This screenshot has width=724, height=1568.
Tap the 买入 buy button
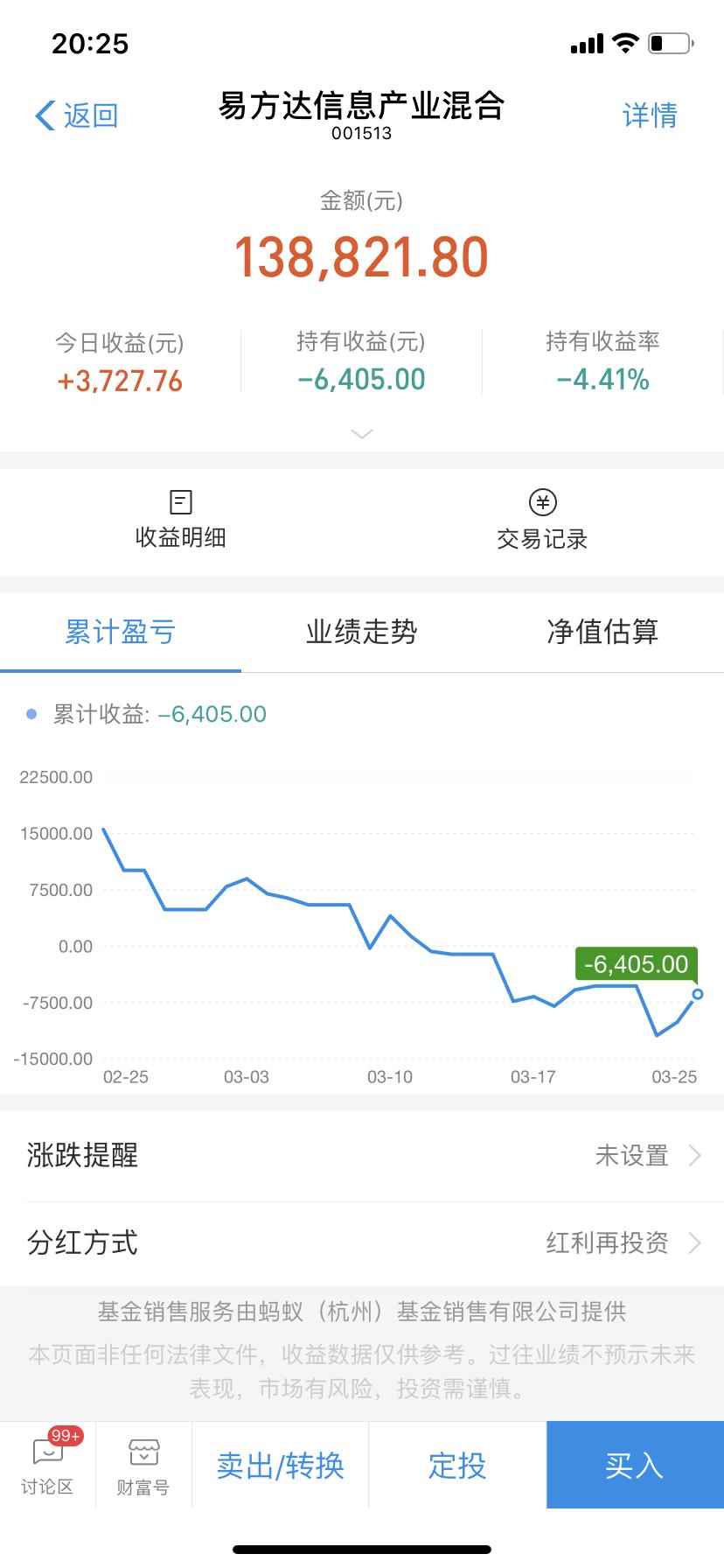click(x=634, y=1465)
